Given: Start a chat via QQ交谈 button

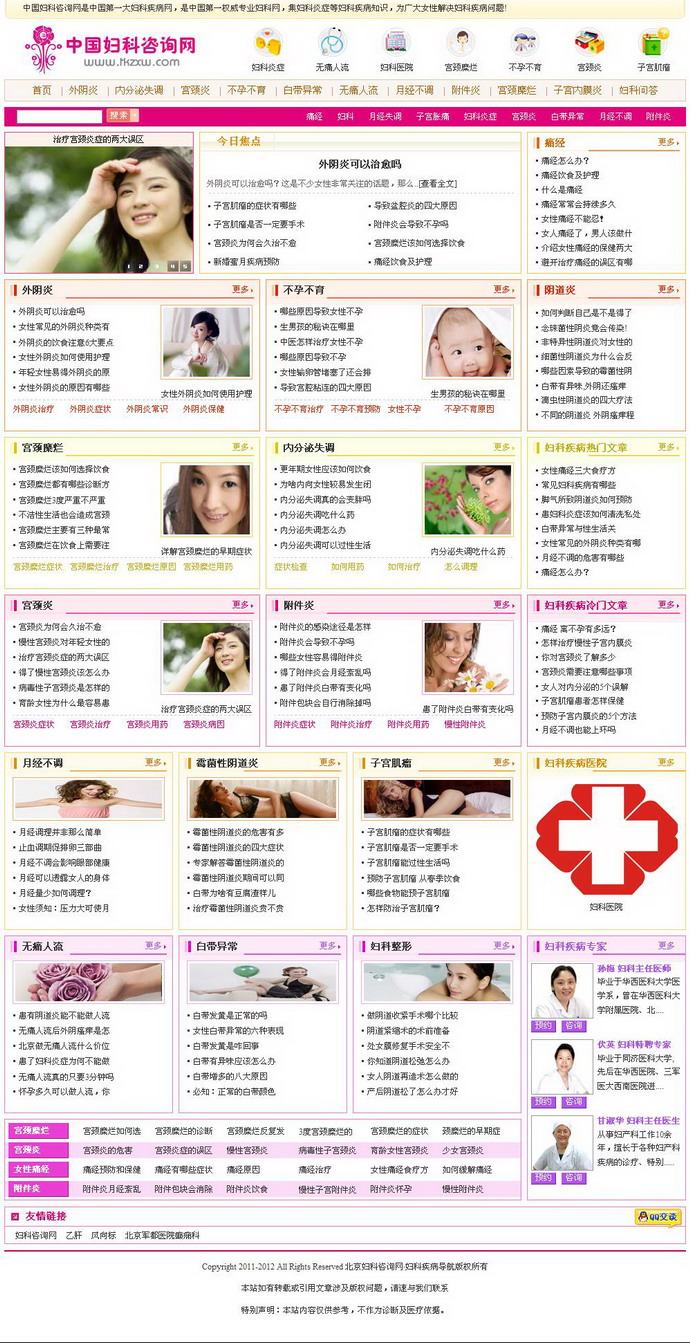Looking at the screenshot, I should point(657,1217).
